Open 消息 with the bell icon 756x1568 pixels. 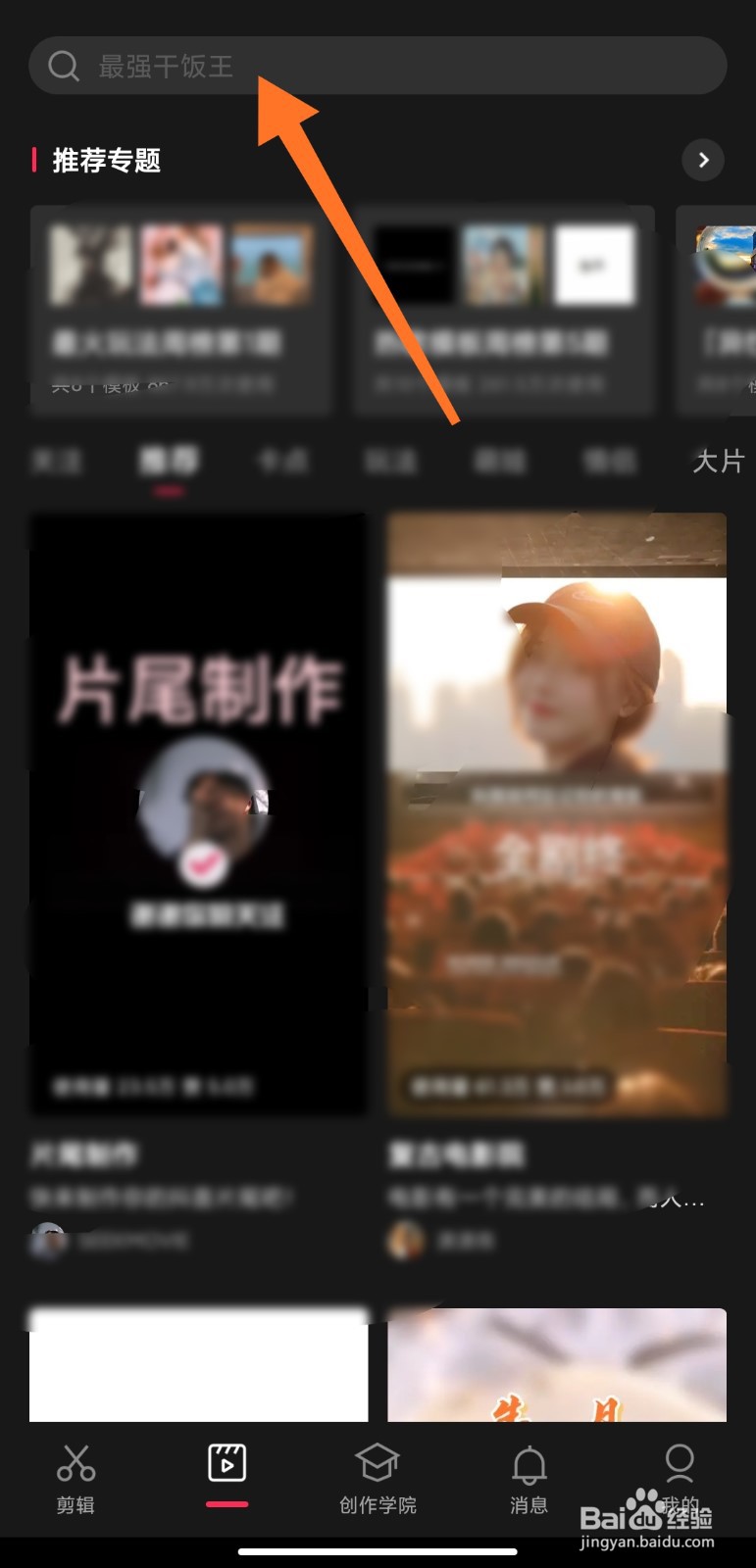(x=529, y=1462)
